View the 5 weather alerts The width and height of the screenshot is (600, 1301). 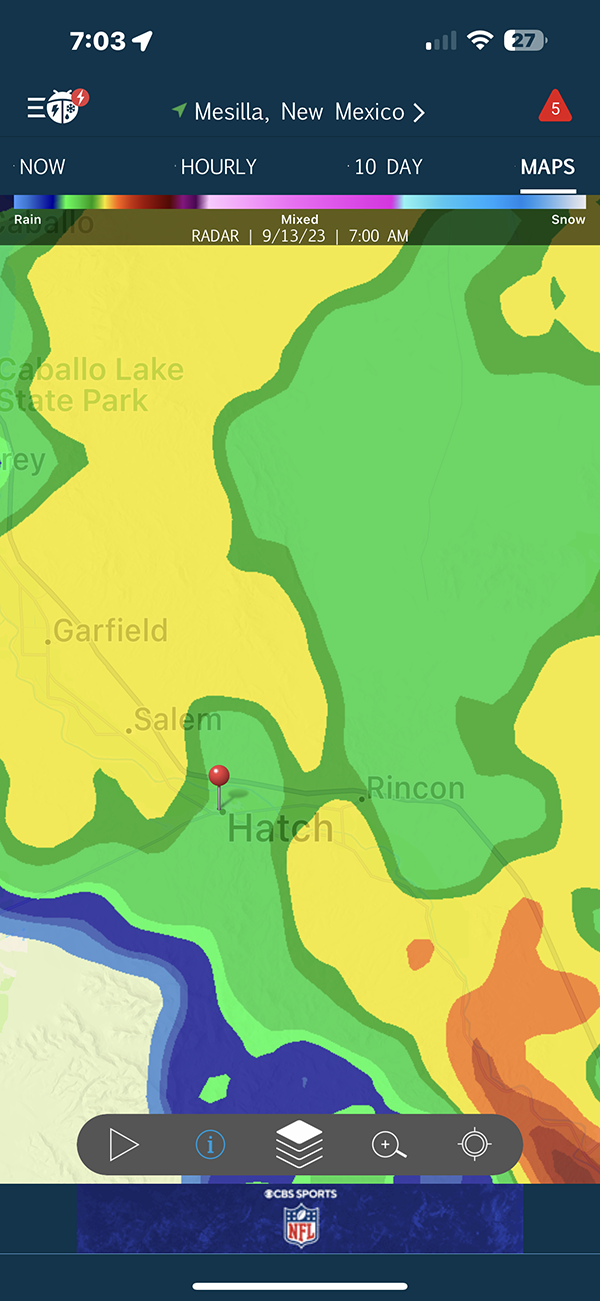555,107
